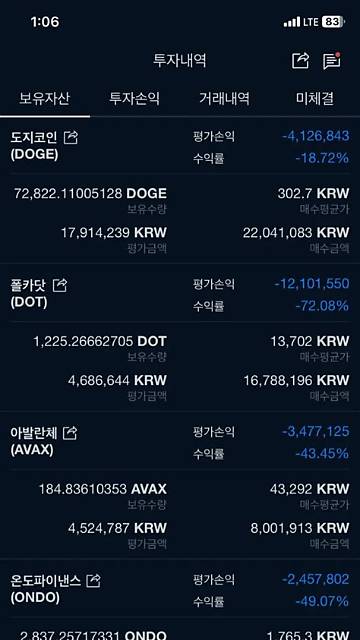Share the investment history page
The height and width of the screenshot is (640, 360).
click(x=300, y=61)
